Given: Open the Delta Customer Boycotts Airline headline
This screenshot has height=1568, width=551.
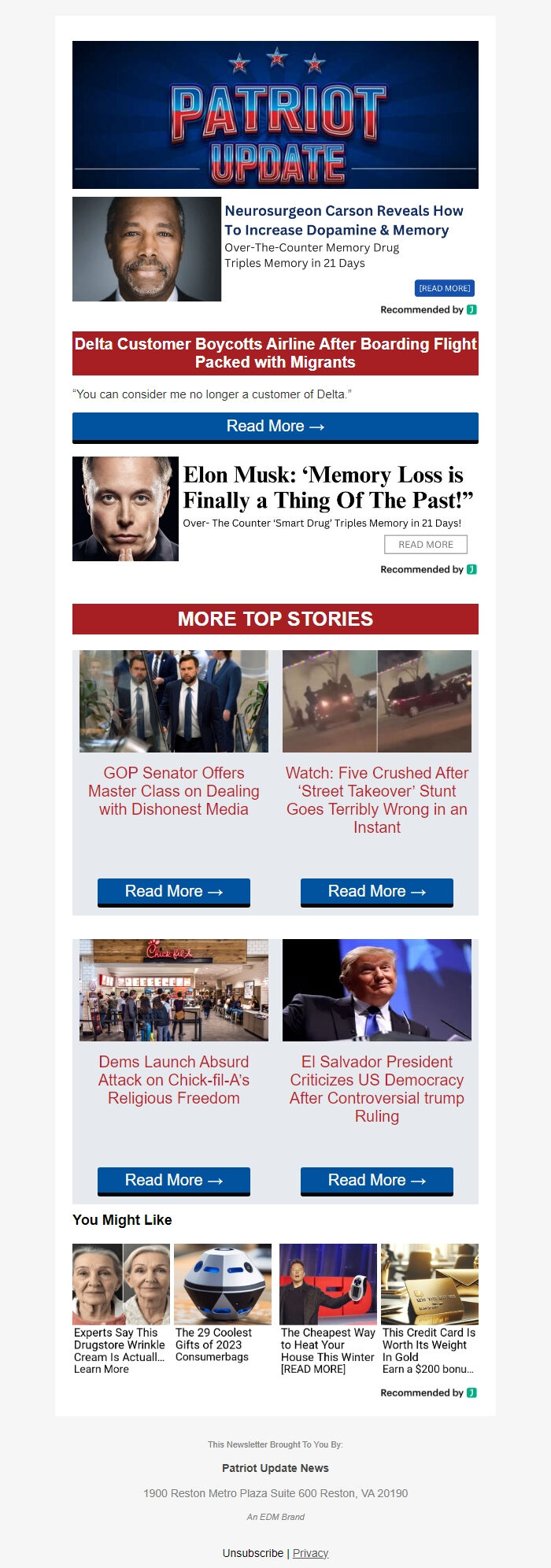Looking at the screenshot, I should [275, 353].
